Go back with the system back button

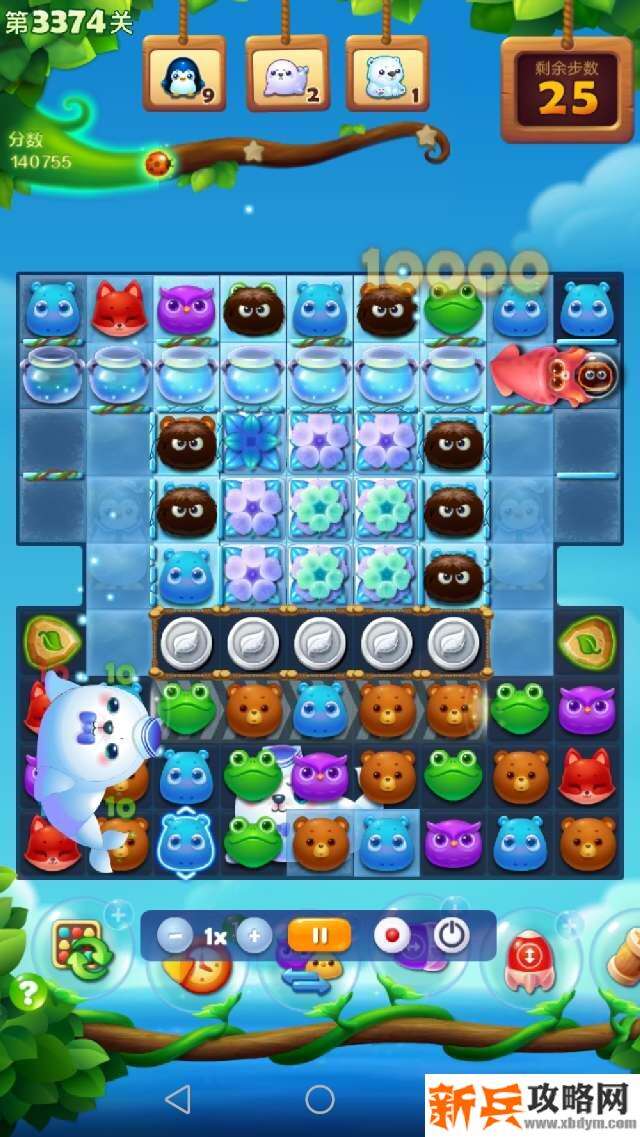[177, 1099]
